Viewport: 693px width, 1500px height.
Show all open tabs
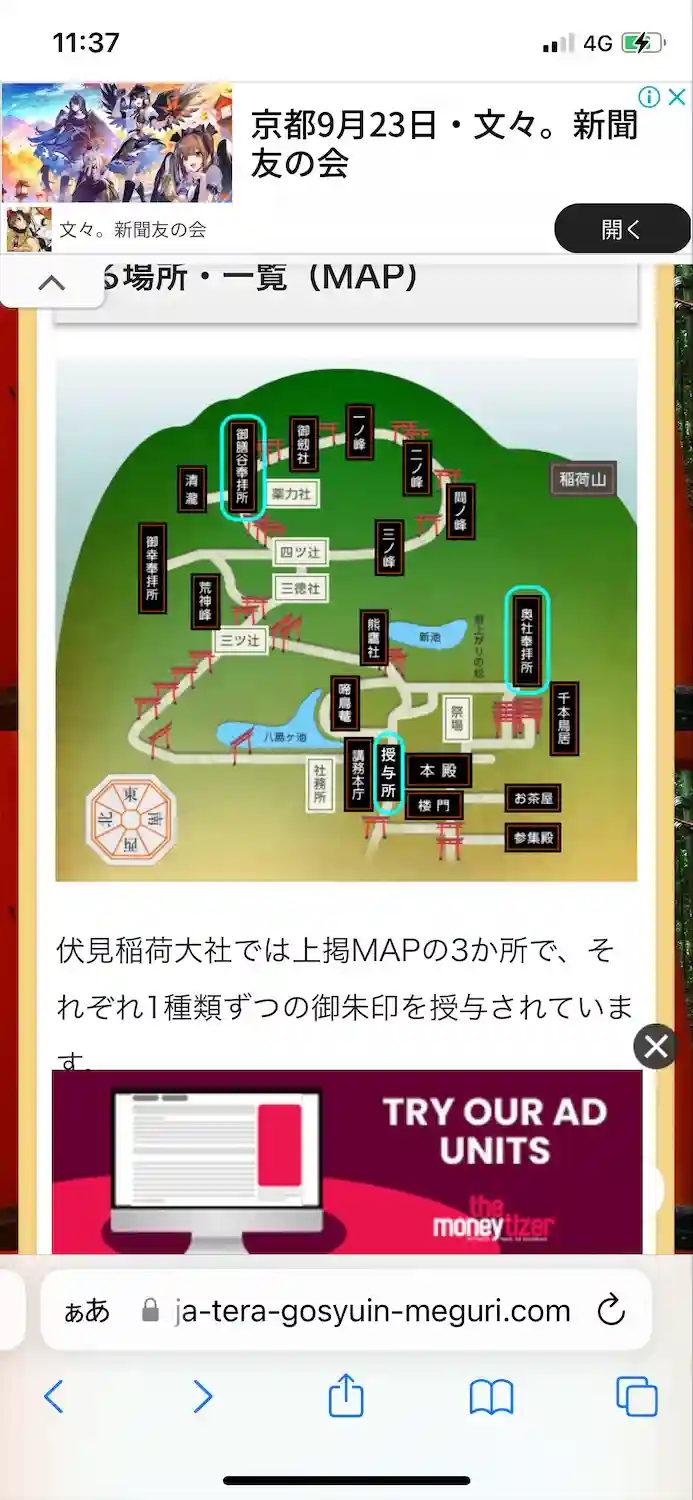pos(637,1396)
